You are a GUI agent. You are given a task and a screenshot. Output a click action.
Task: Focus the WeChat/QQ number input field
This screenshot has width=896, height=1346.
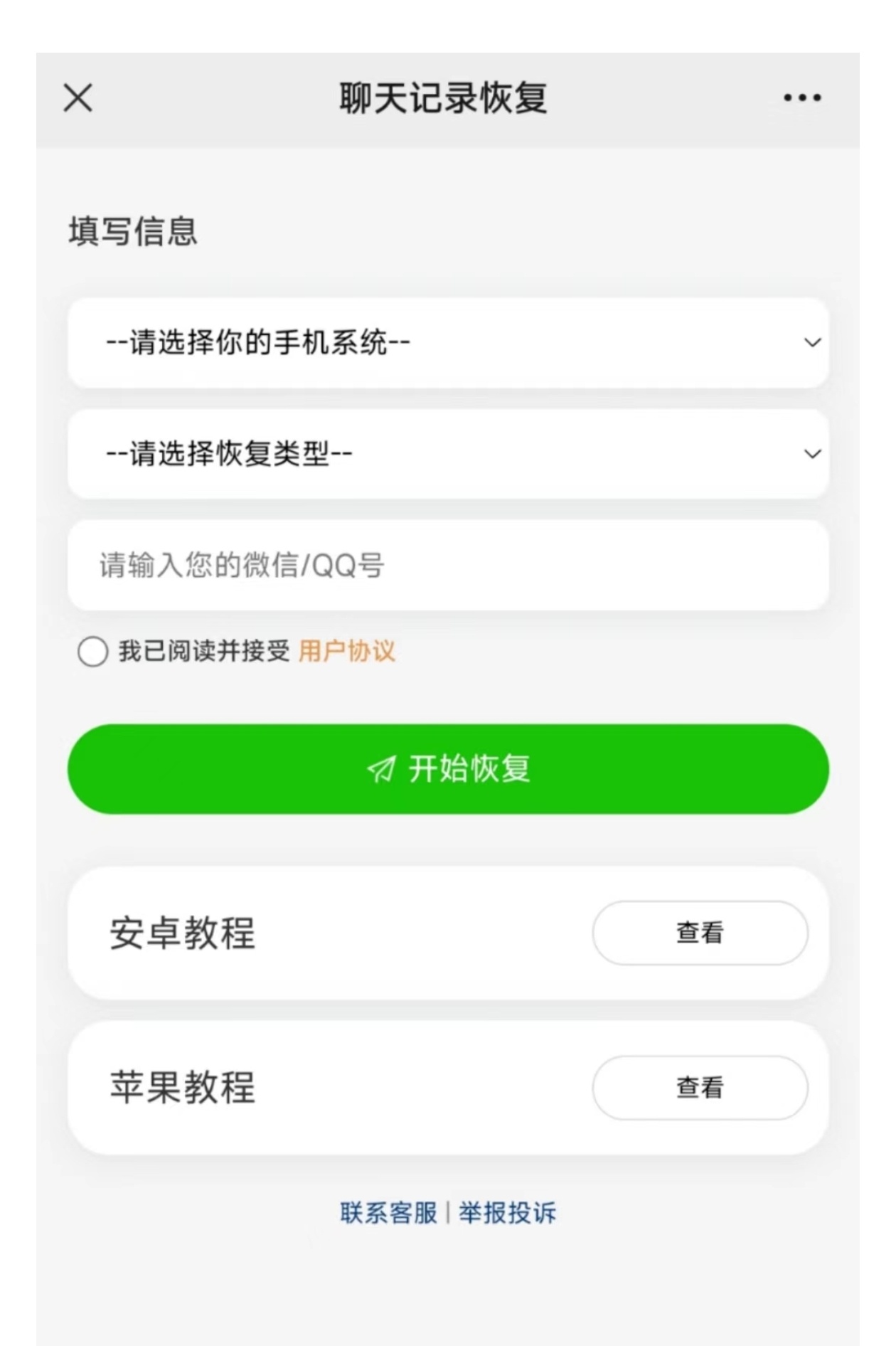coord(448,566)
